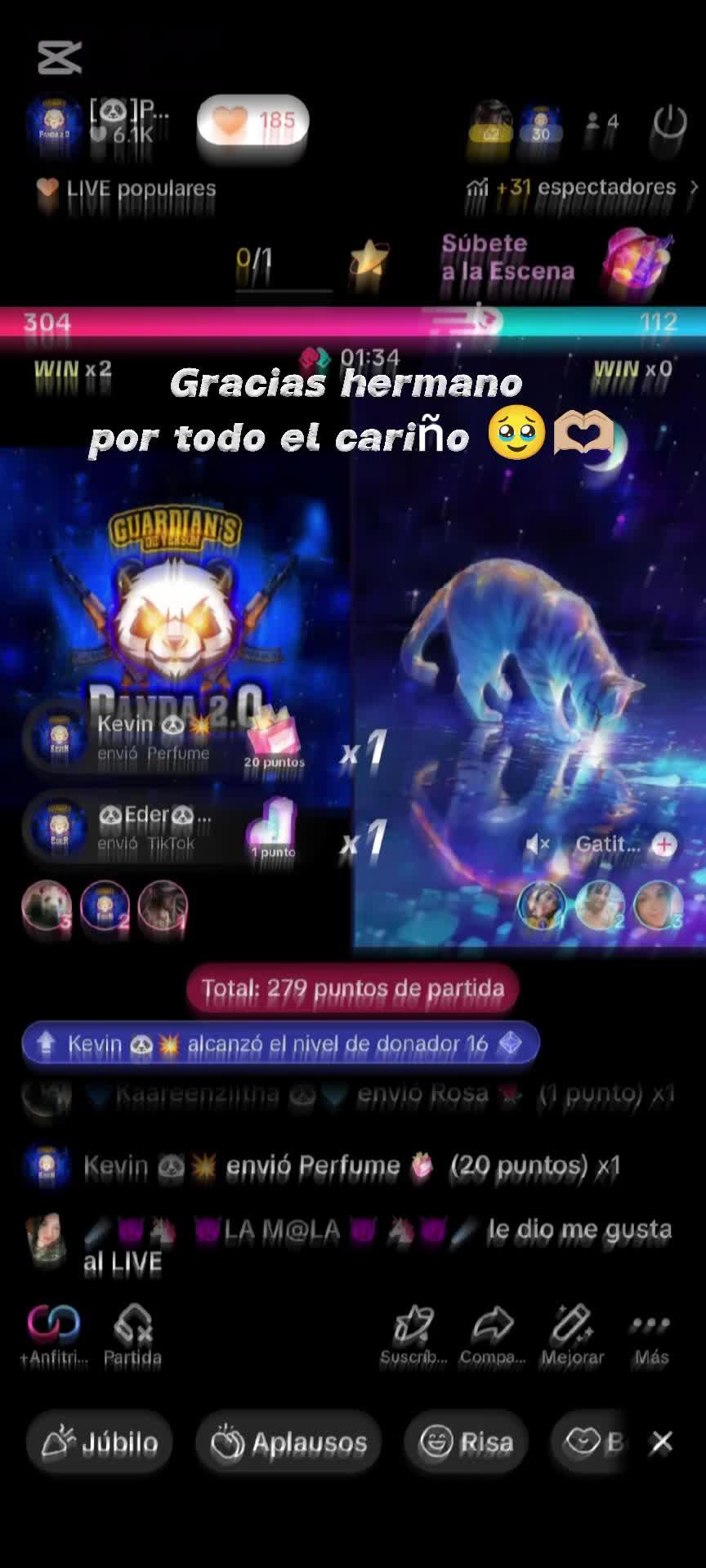Send the Aplausos reaction
Viewport: 706px width, 1568px height.
point(288,1443)
